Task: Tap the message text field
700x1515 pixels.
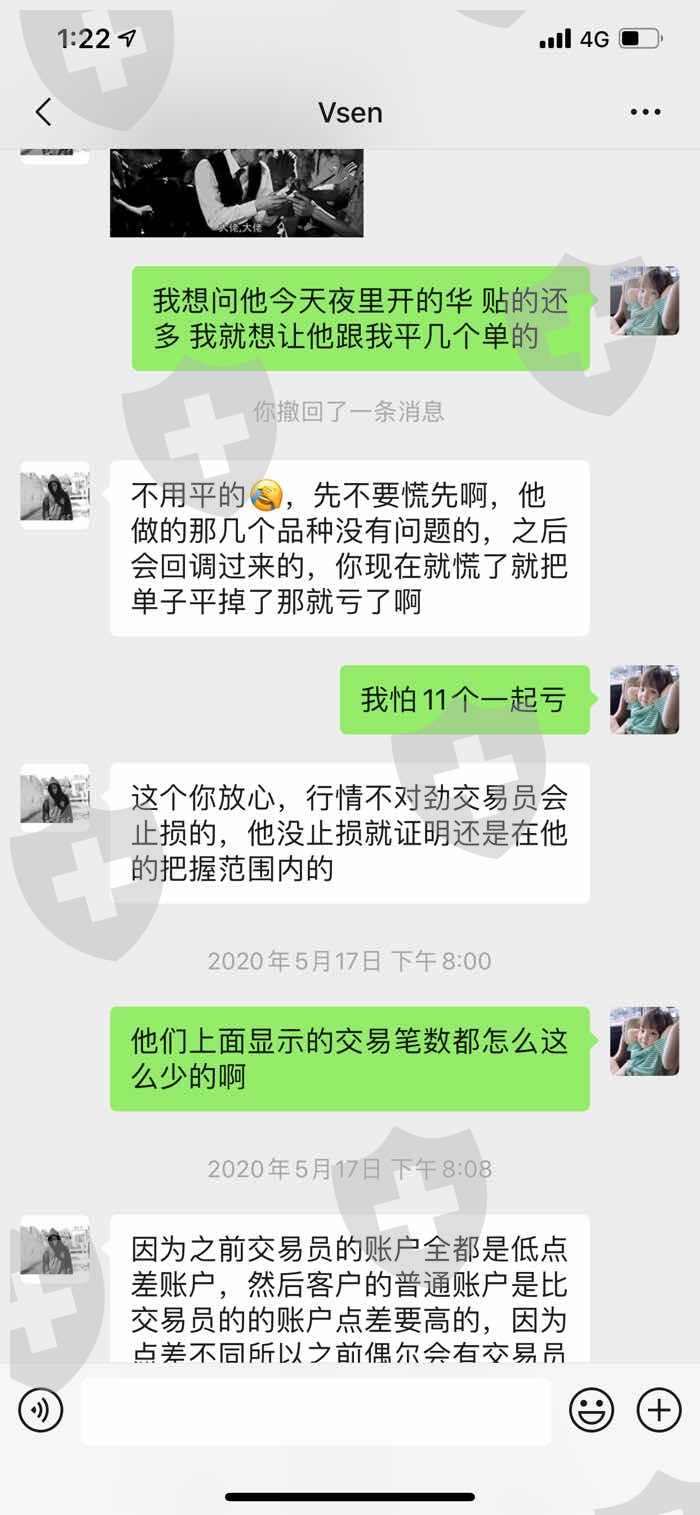Action: (x=316, y=1411)
